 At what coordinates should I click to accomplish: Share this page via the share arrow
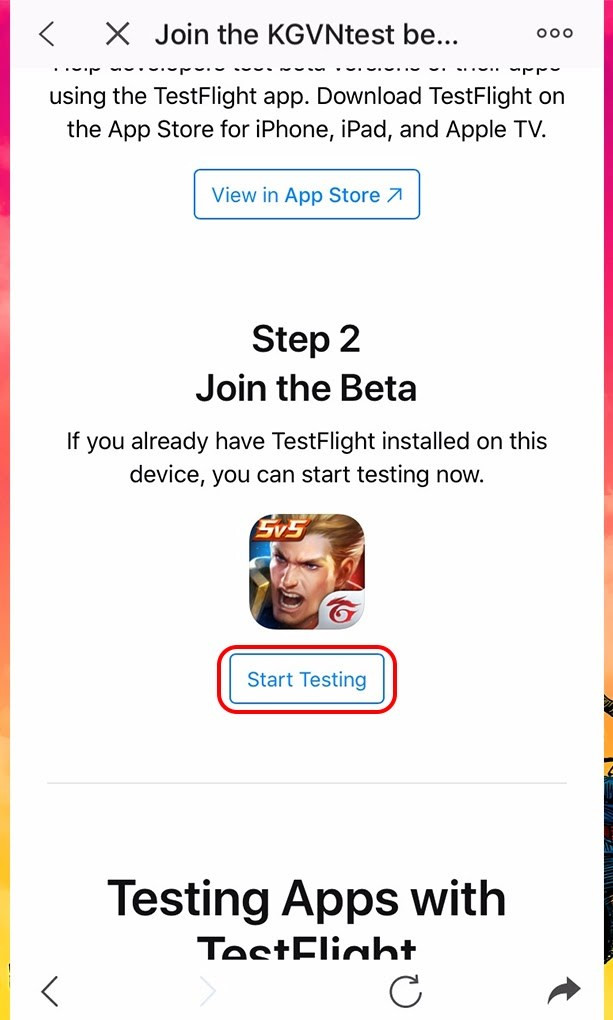point(564,991)
